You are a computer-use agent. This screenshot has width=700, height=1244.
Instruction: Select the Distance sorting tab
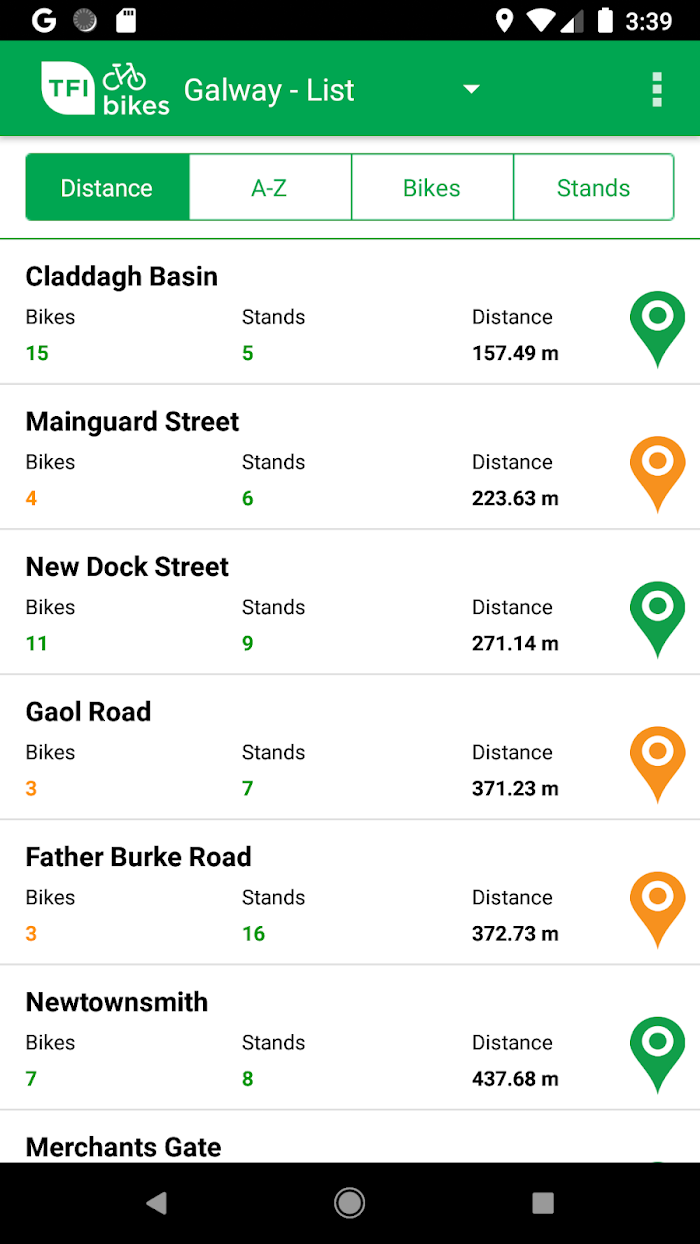click(x=107, y=188)
